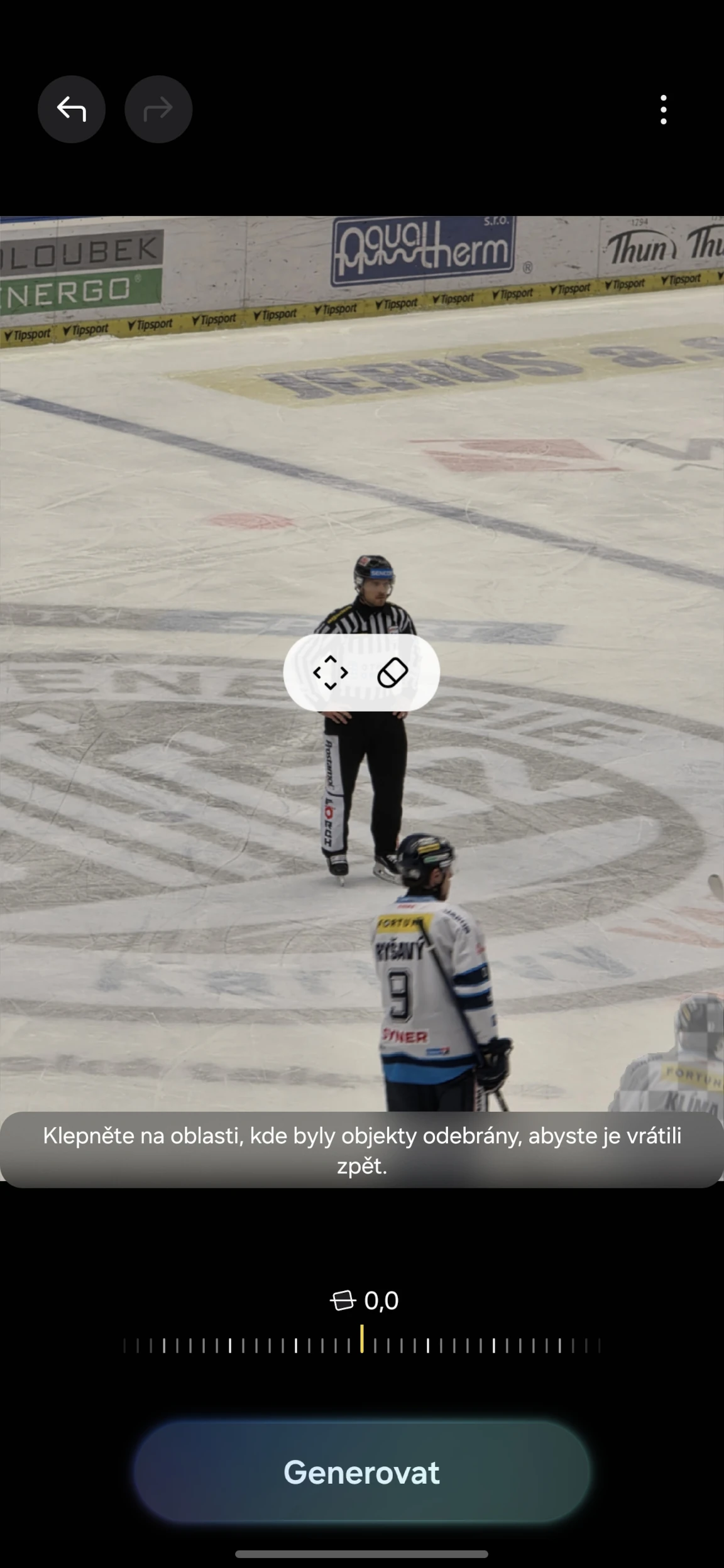Redo the undone edit
The width and height of the screenshot is (724, 1568).
tap(158, 109)
